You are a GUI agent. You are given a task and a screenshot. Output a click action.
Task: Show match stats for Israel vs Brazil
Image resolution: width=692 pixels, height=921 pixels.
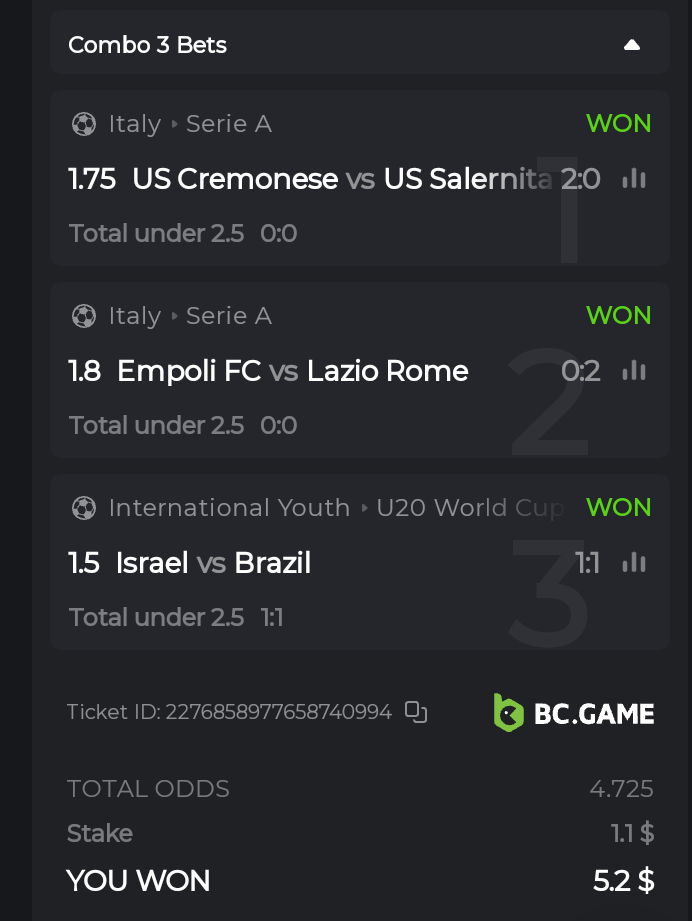(634, 563)
